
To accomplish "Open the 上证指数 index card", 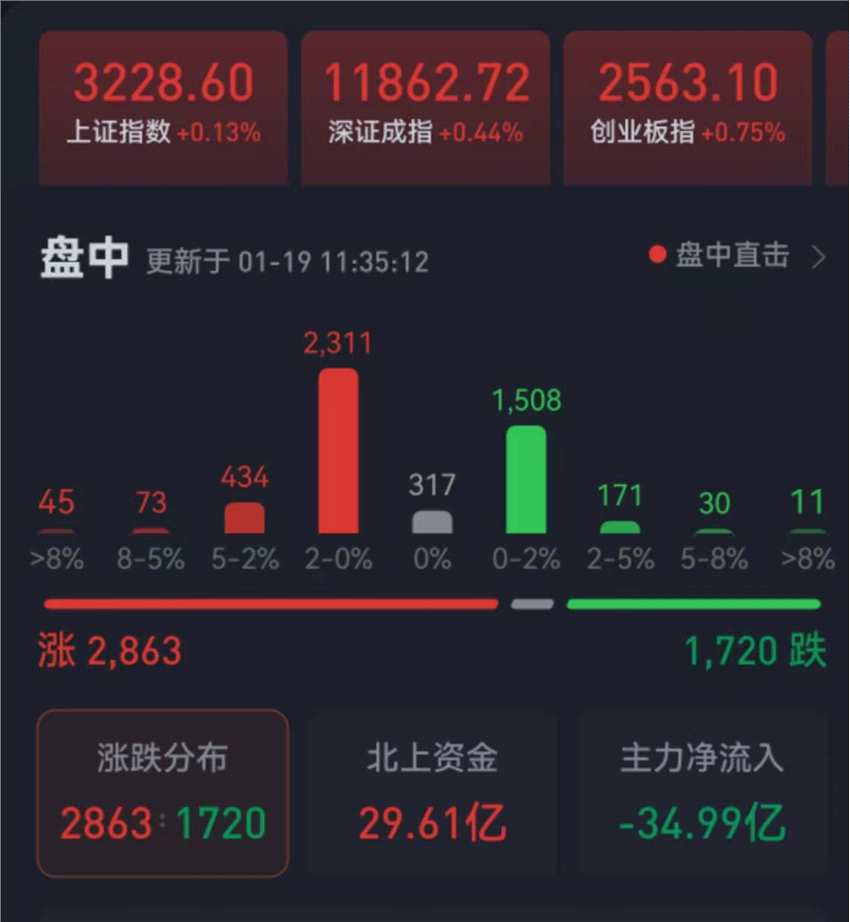I will 164,107.
